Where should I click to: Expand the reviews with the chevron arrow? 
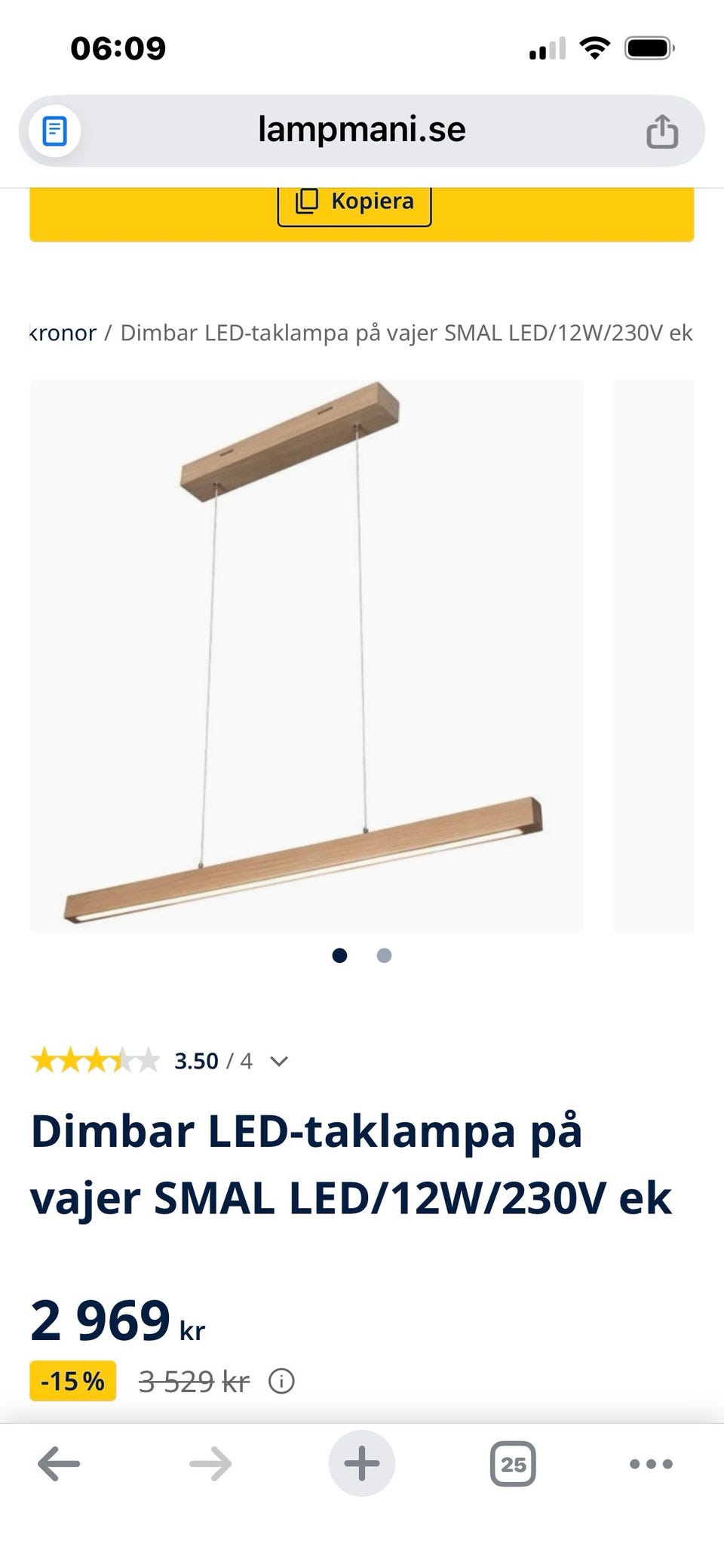coord(278,1061)
